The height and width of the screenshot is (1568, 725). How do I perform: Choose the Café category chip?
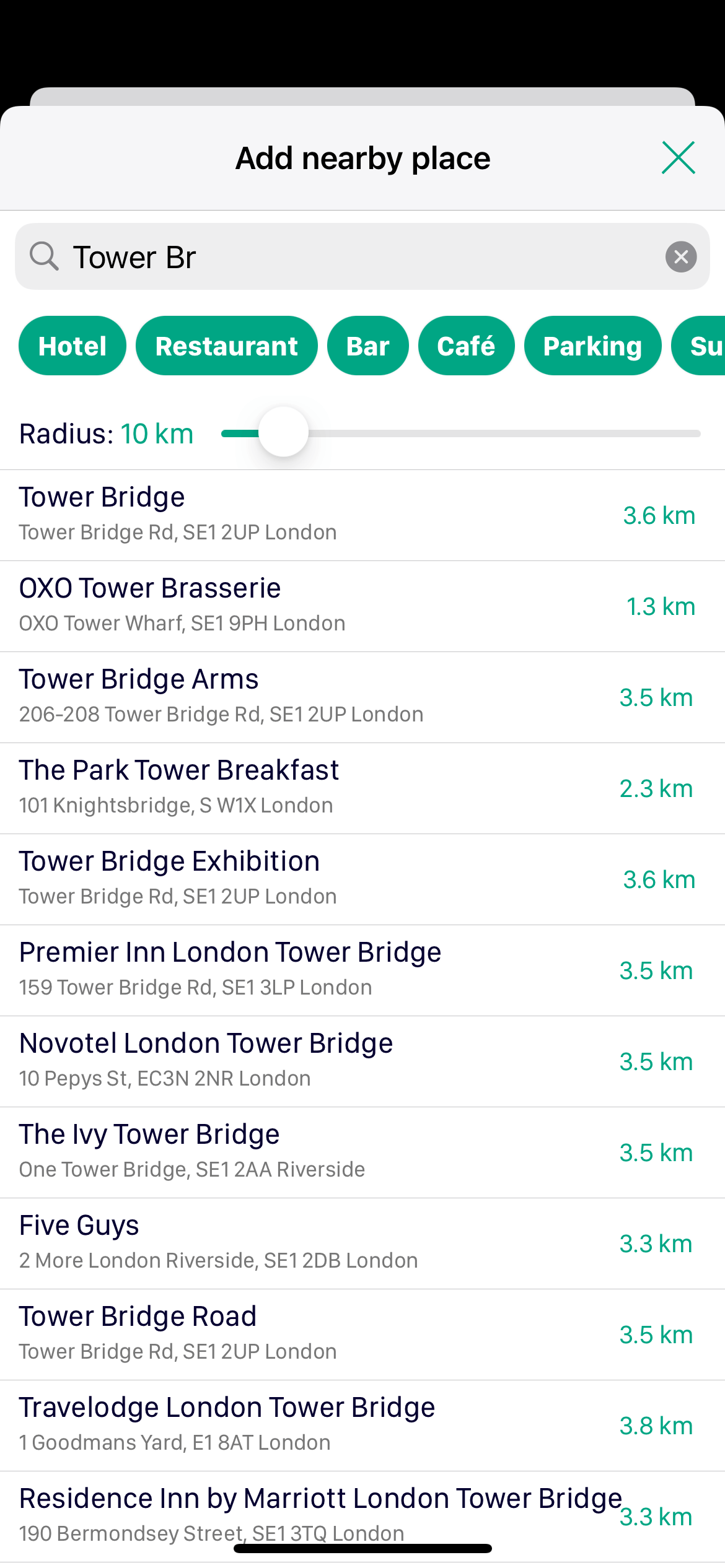tap(466, 346)
